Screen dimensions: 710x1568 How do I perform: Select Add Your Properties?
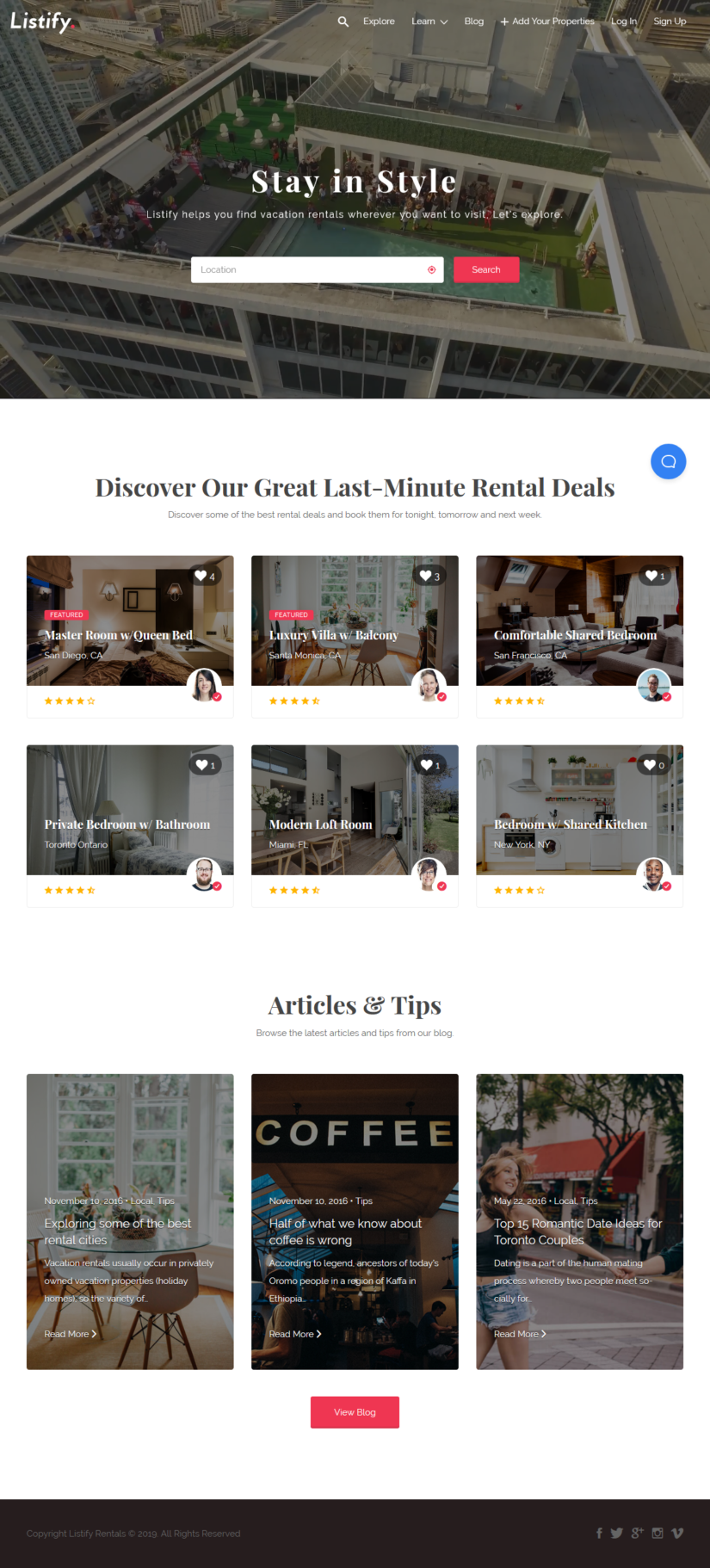pos(547,22)
